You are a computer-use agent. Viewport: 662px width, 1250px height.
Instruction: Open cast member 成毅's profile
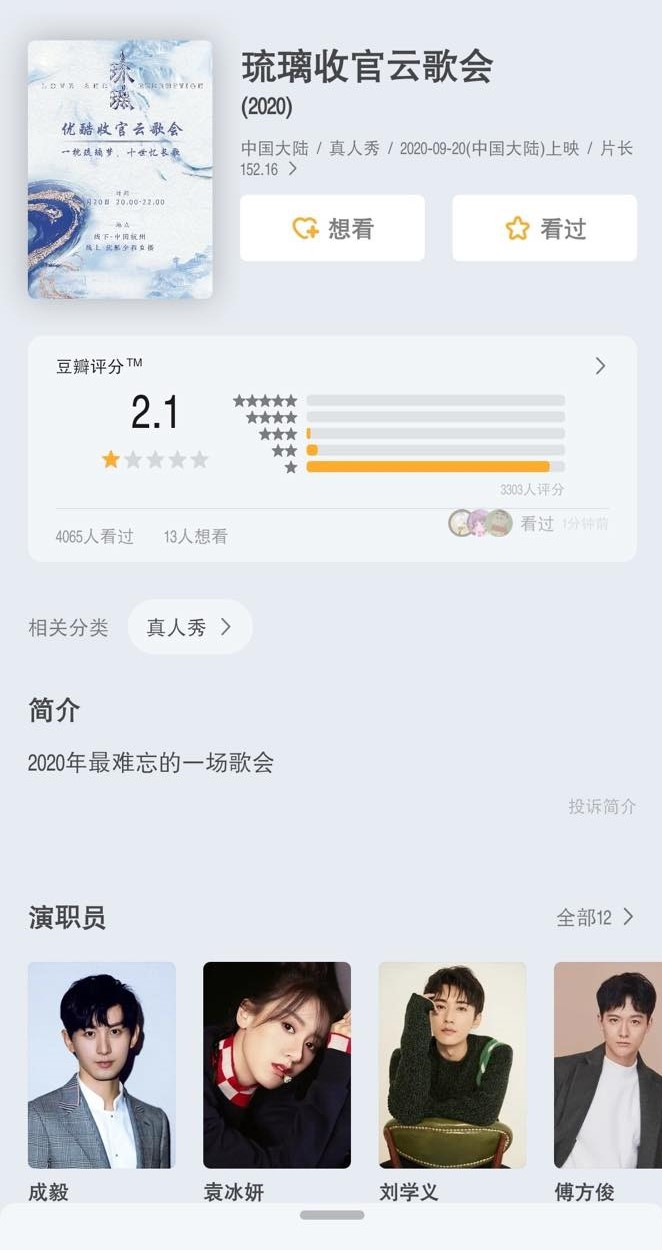(102, 1065)
